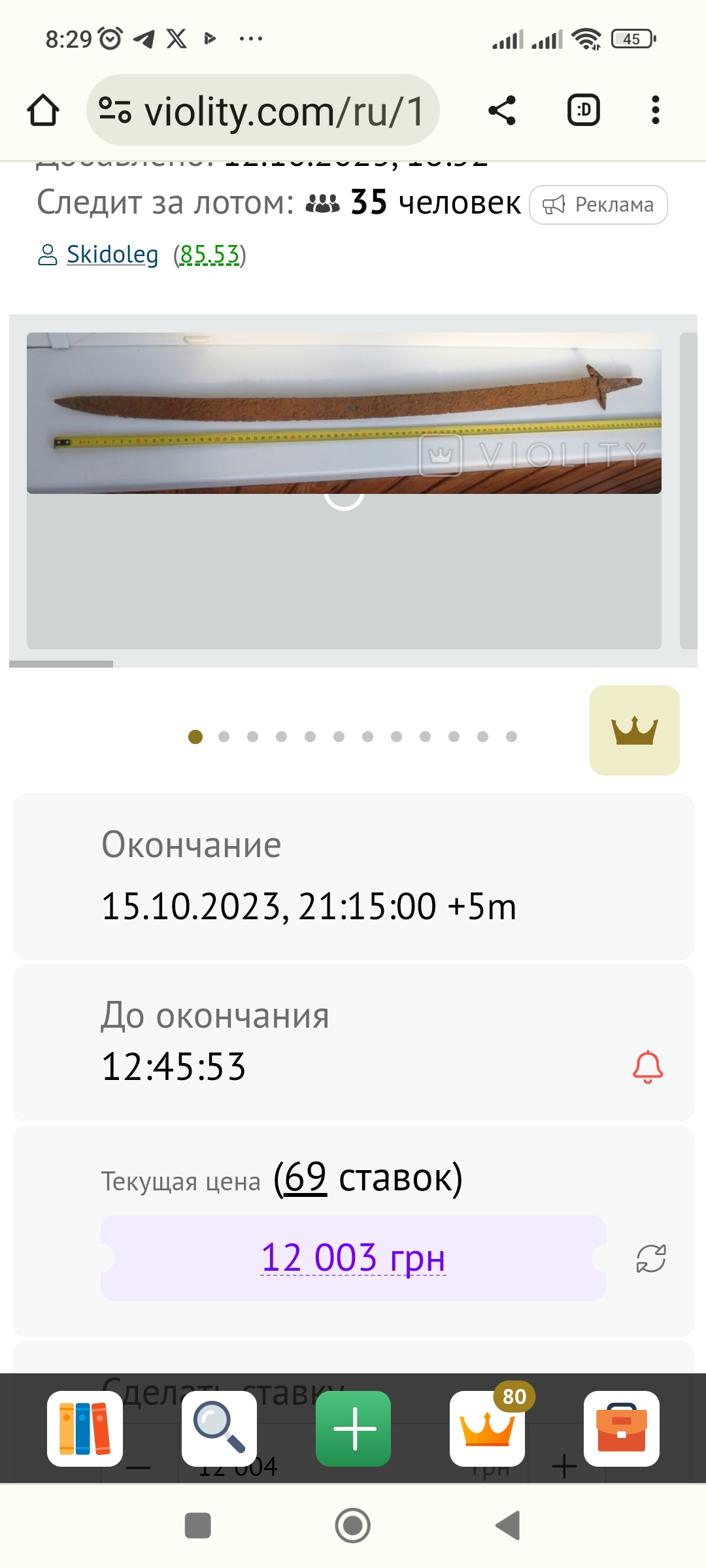706x1568 pixels.
Task: Open the browser overflow menu
Action: click(x=656, y=110)
